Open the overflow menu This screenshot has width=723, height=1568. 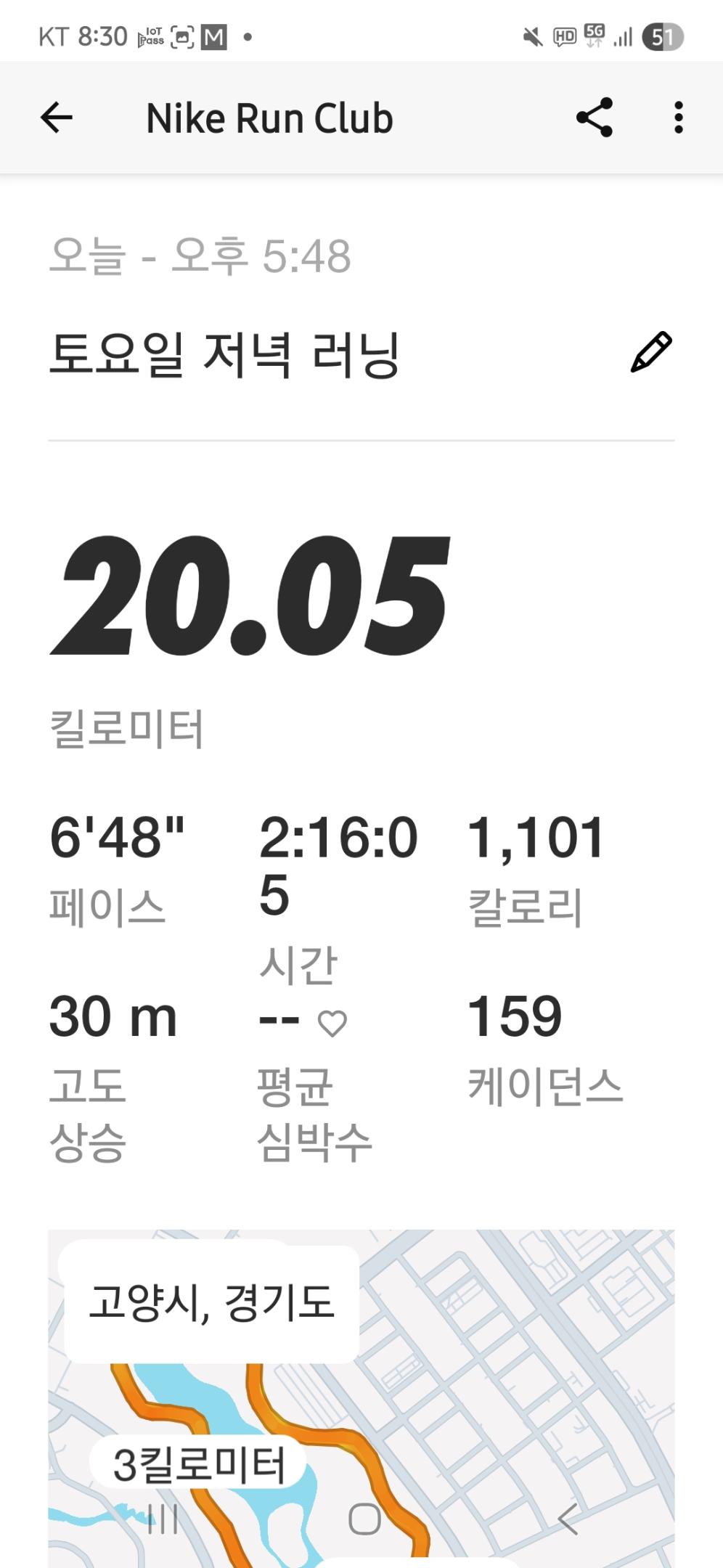coord(678,118)
